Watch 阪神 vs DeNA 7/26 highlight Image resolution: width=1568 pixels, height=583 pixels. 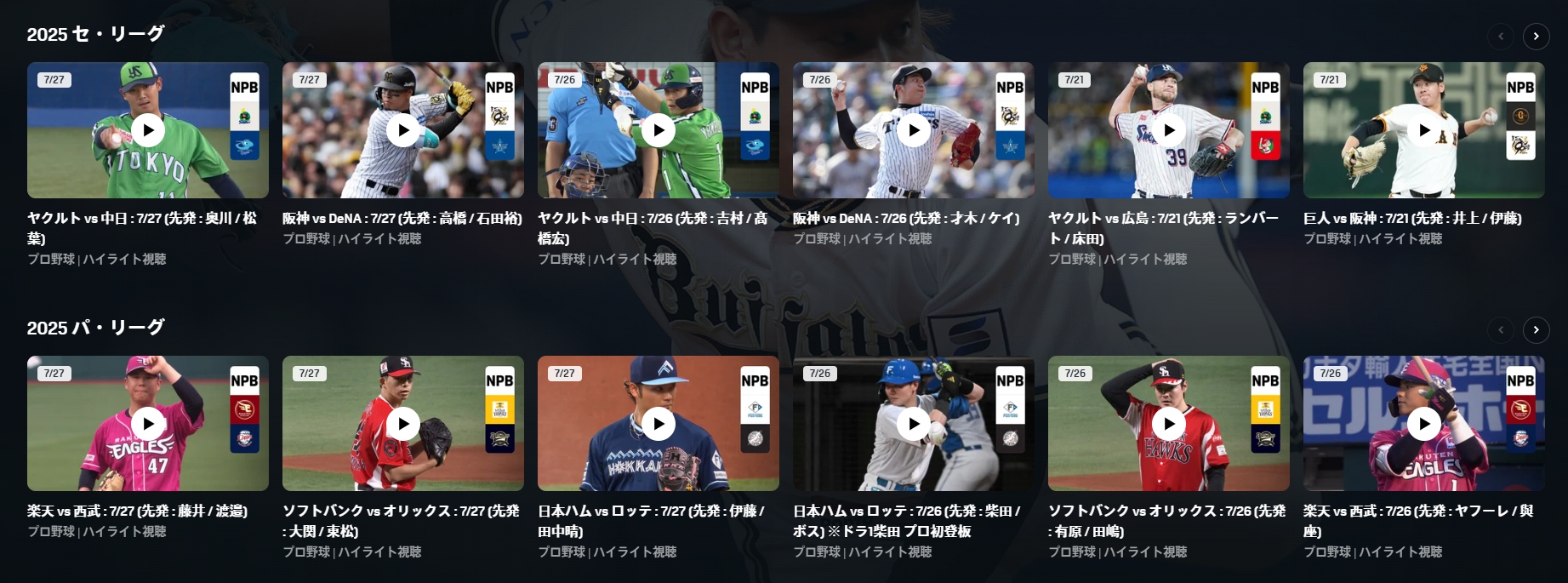click(x=914, y=130)
